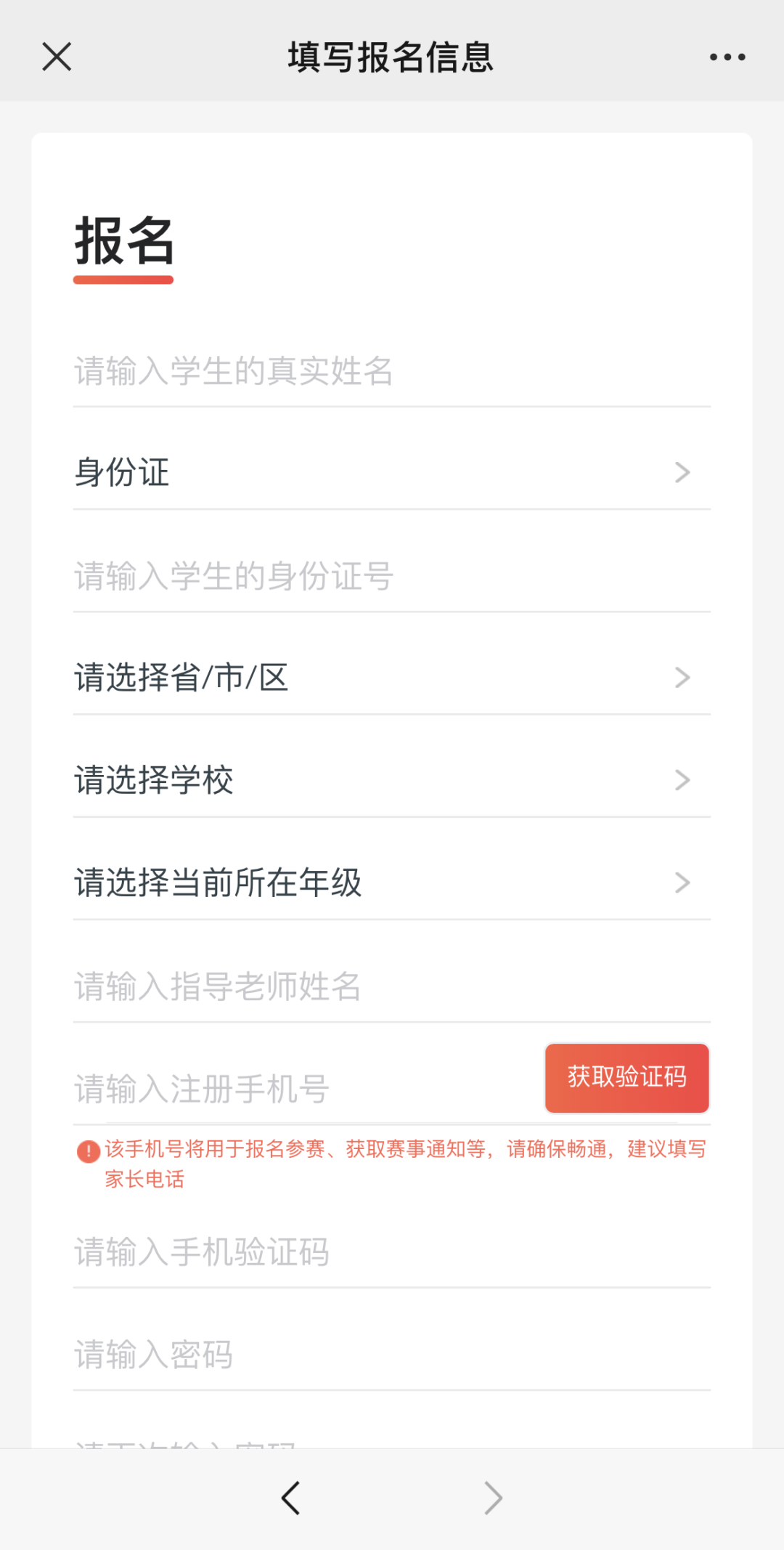
Task: Focus the registration phone number field
Action: coord(305,1089)
